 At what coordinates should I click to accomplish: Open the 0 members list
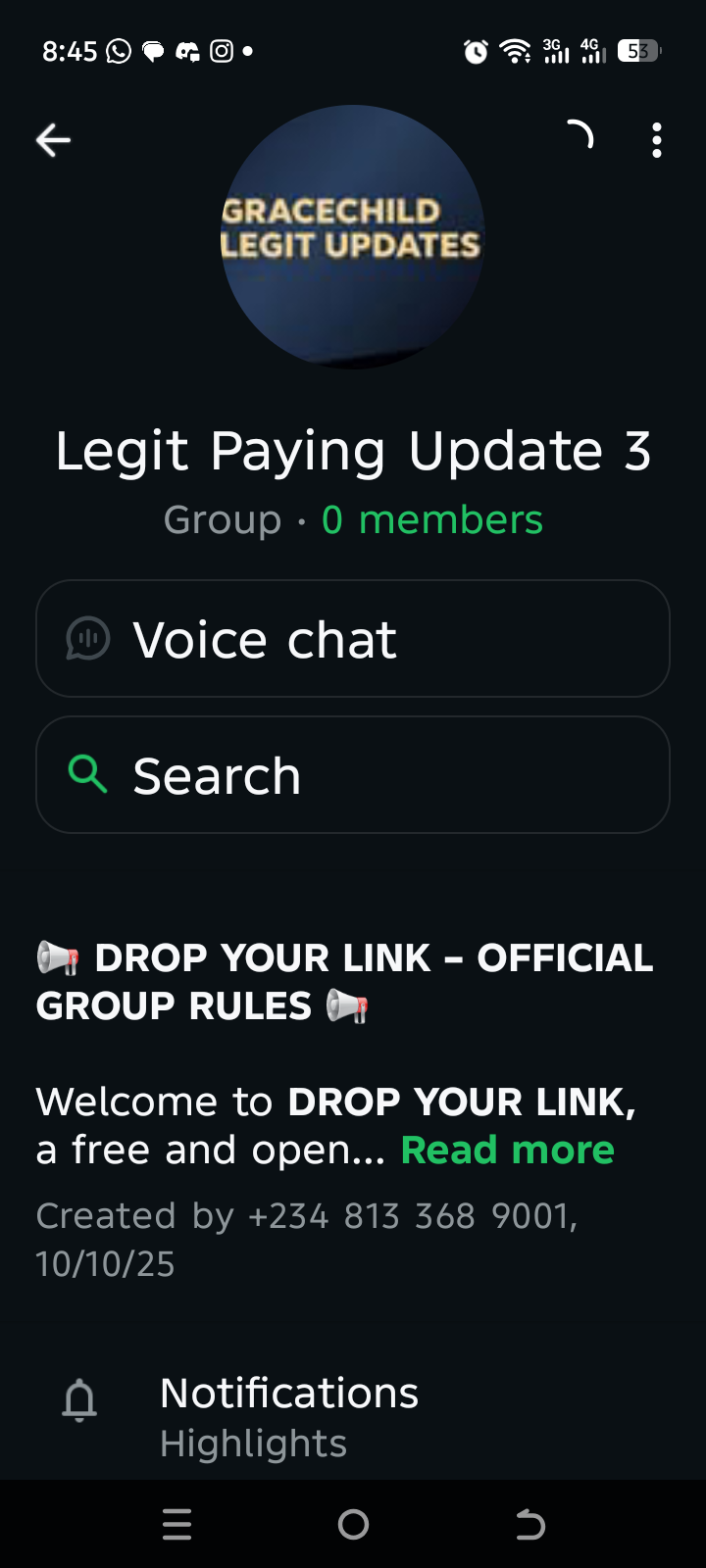431,520
